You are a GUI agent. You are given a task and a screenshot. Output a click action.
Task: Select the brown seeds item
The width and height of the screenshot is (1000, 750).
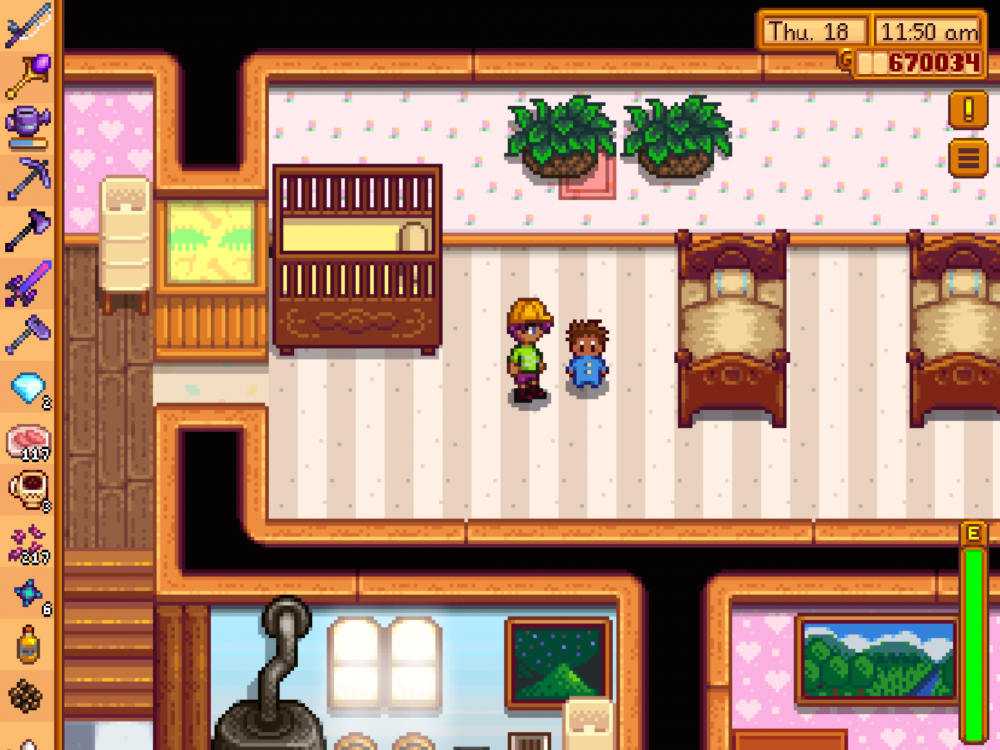pyautogui.click(x=27, y=696)
